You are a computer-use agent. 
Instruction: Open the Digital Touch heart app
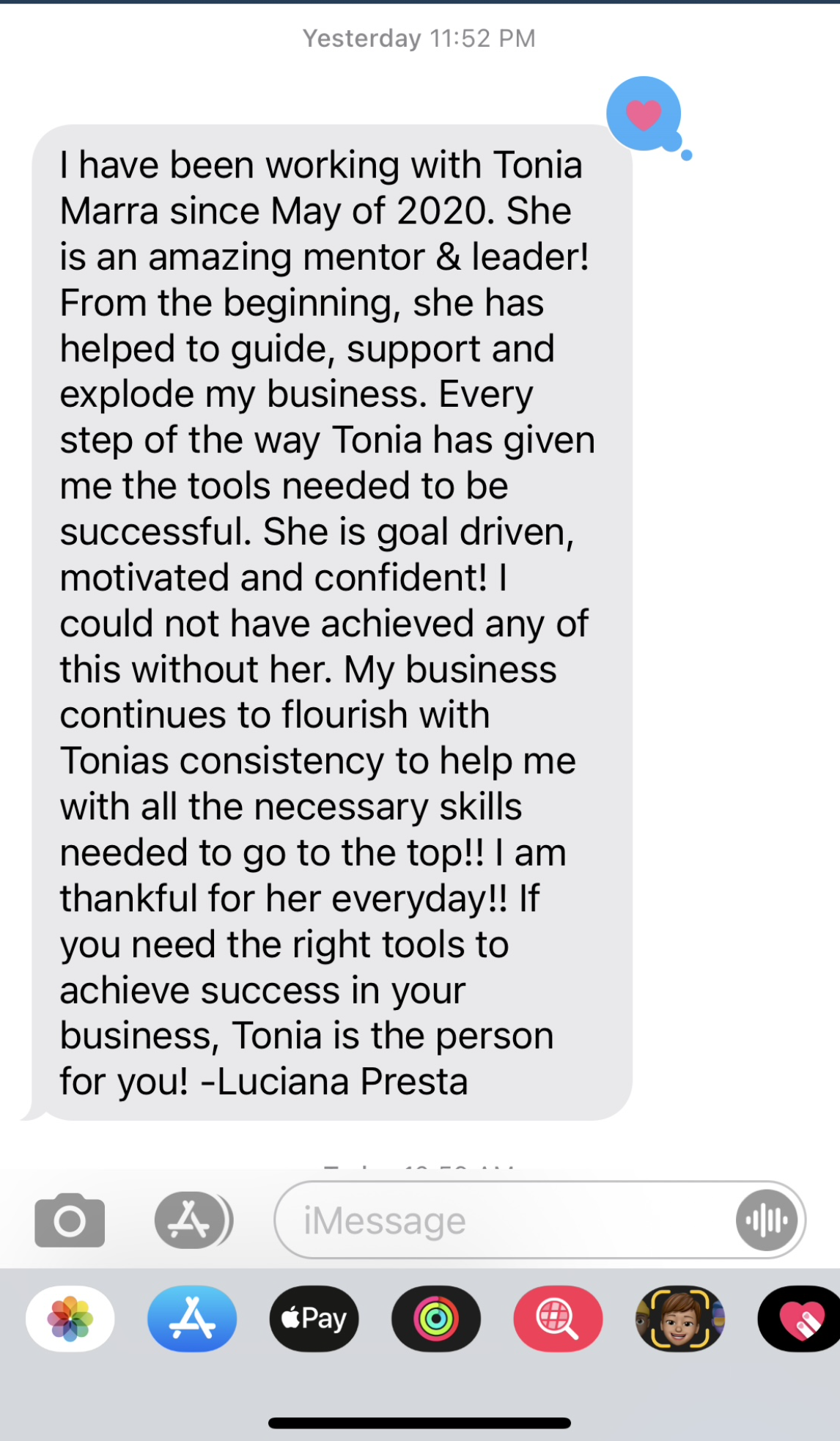pyautogui.click(x=800, y=1319)
